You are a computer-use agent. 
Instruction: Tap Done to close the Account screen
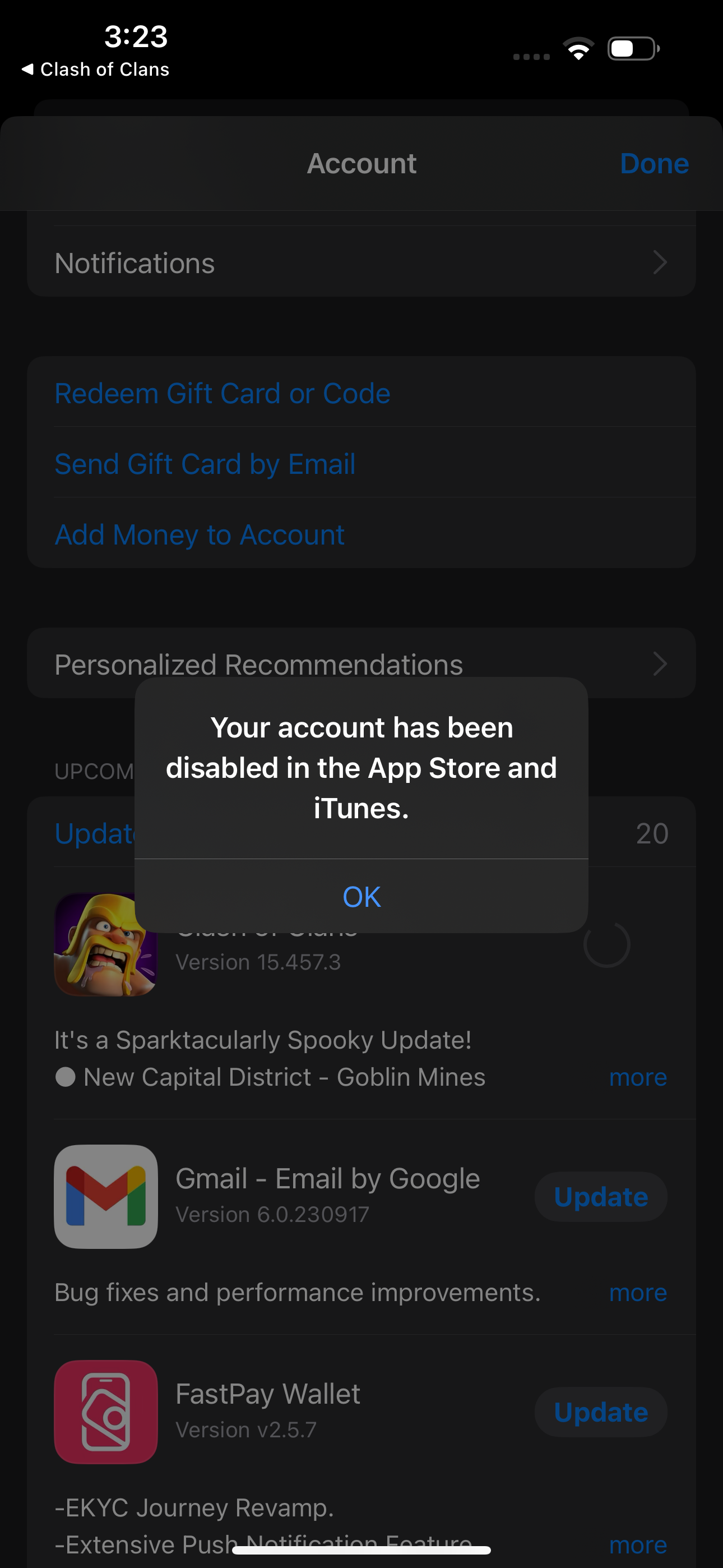(654, 163)
